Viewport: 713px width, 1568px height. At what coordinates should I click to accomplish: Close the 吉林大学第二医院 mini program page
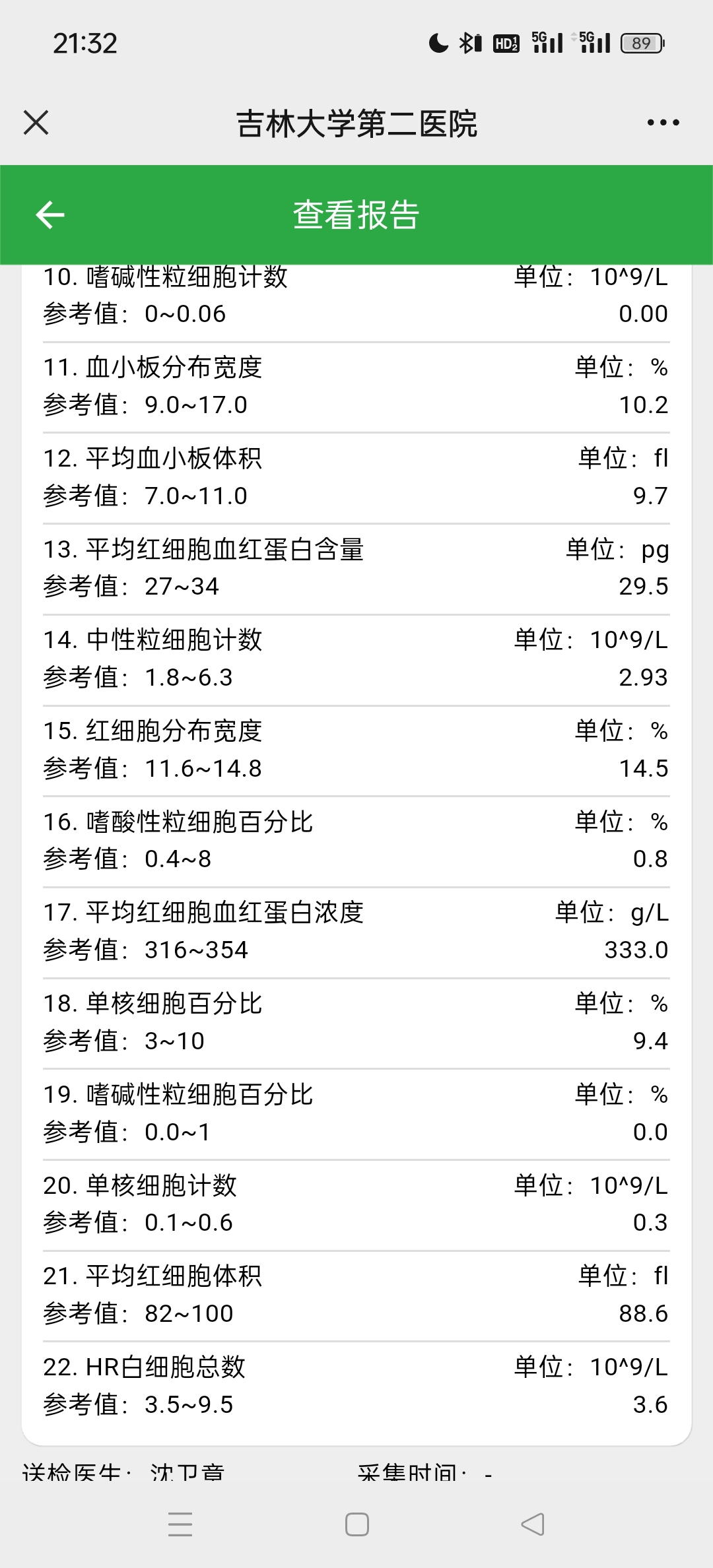pyautogui.click(x=36, y=123)
